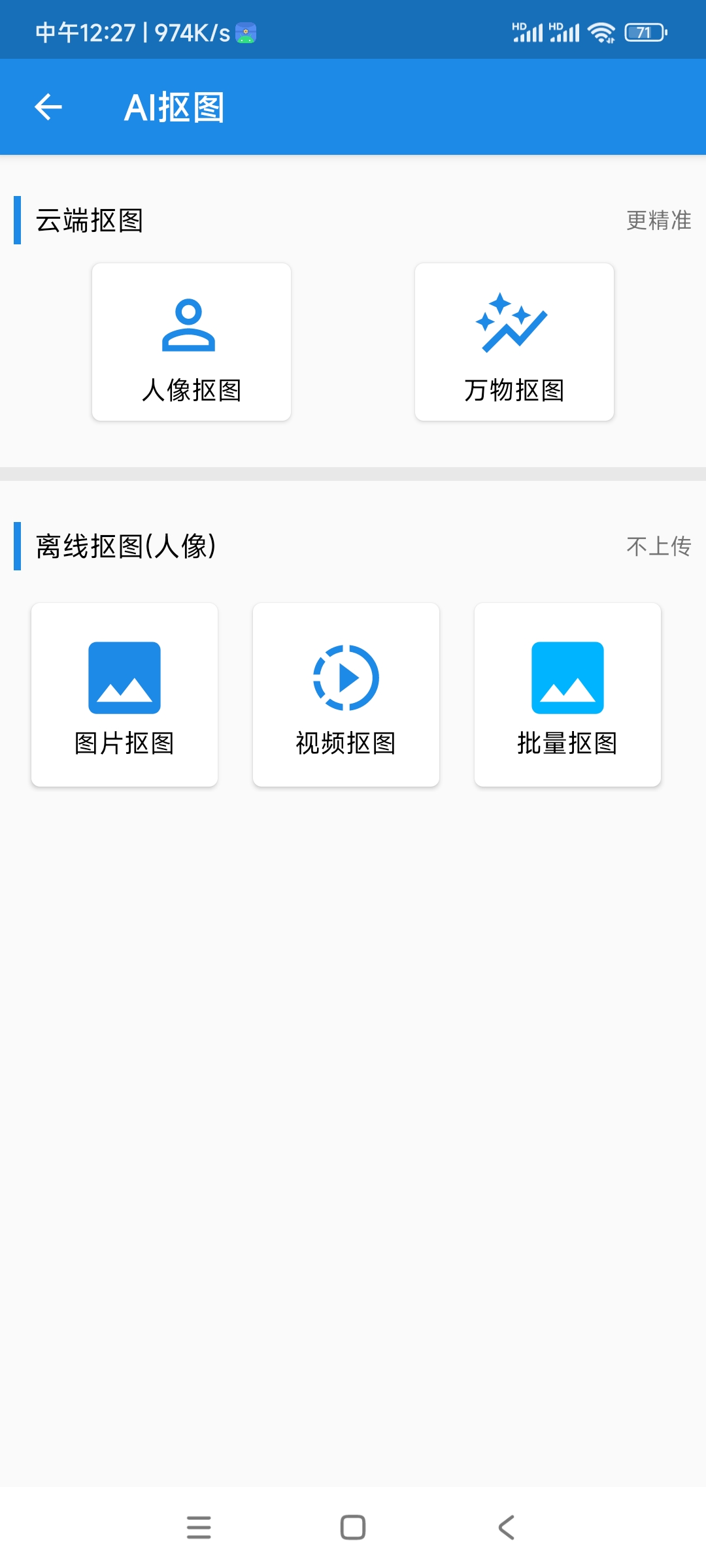Tap the system home button

click(x=353, y=1527)
